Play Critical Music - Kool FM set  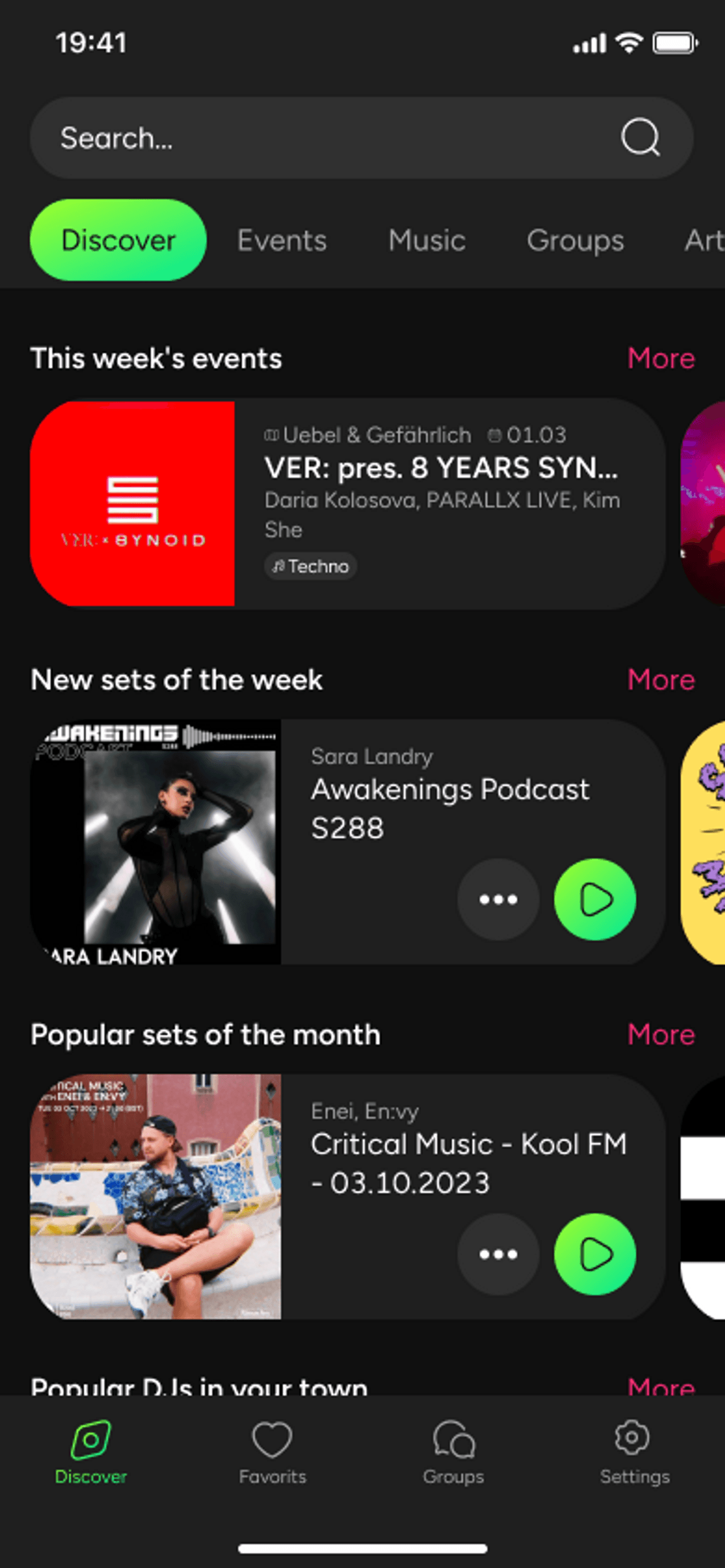(x=594, y=1254)
